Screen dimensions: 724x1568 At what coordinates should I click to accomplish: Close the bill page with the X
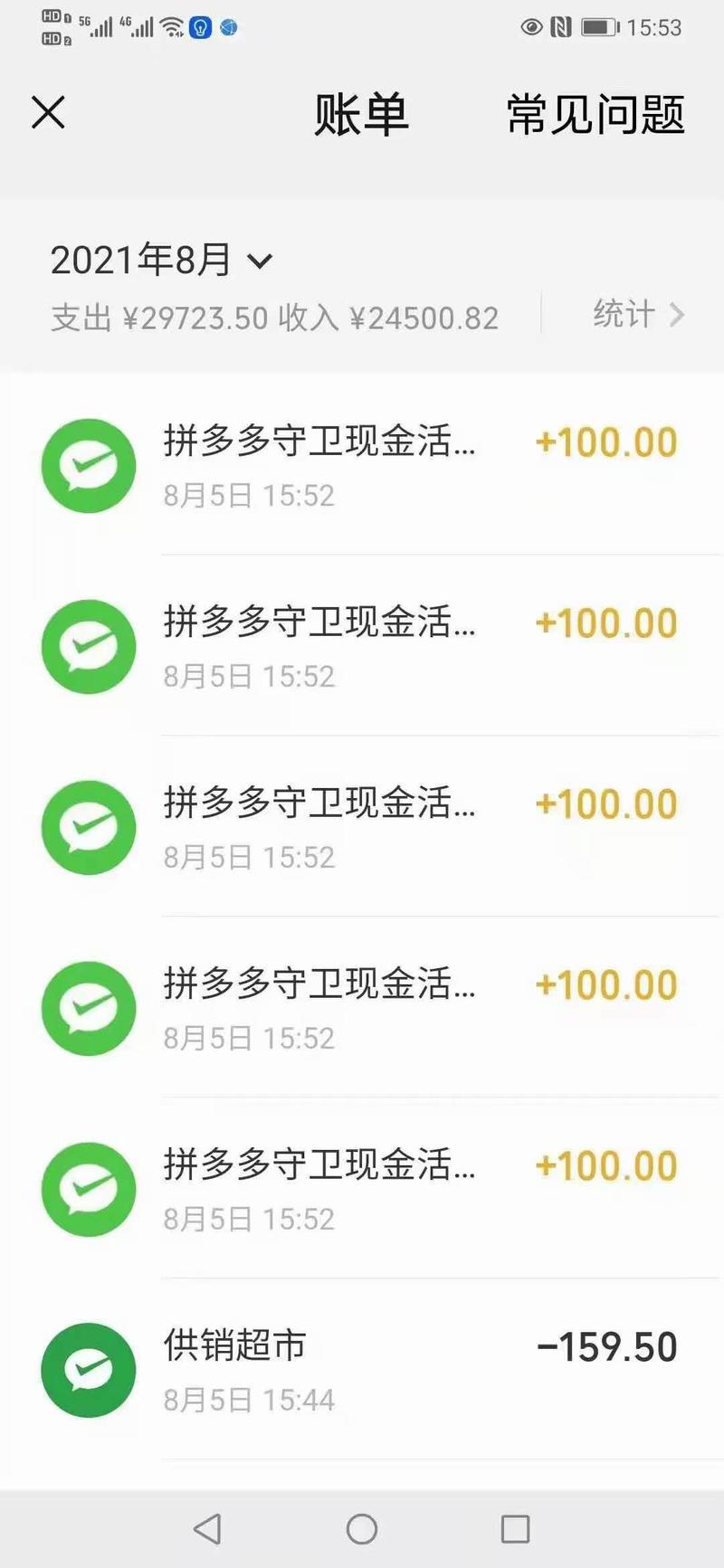[x=48, y=113]
